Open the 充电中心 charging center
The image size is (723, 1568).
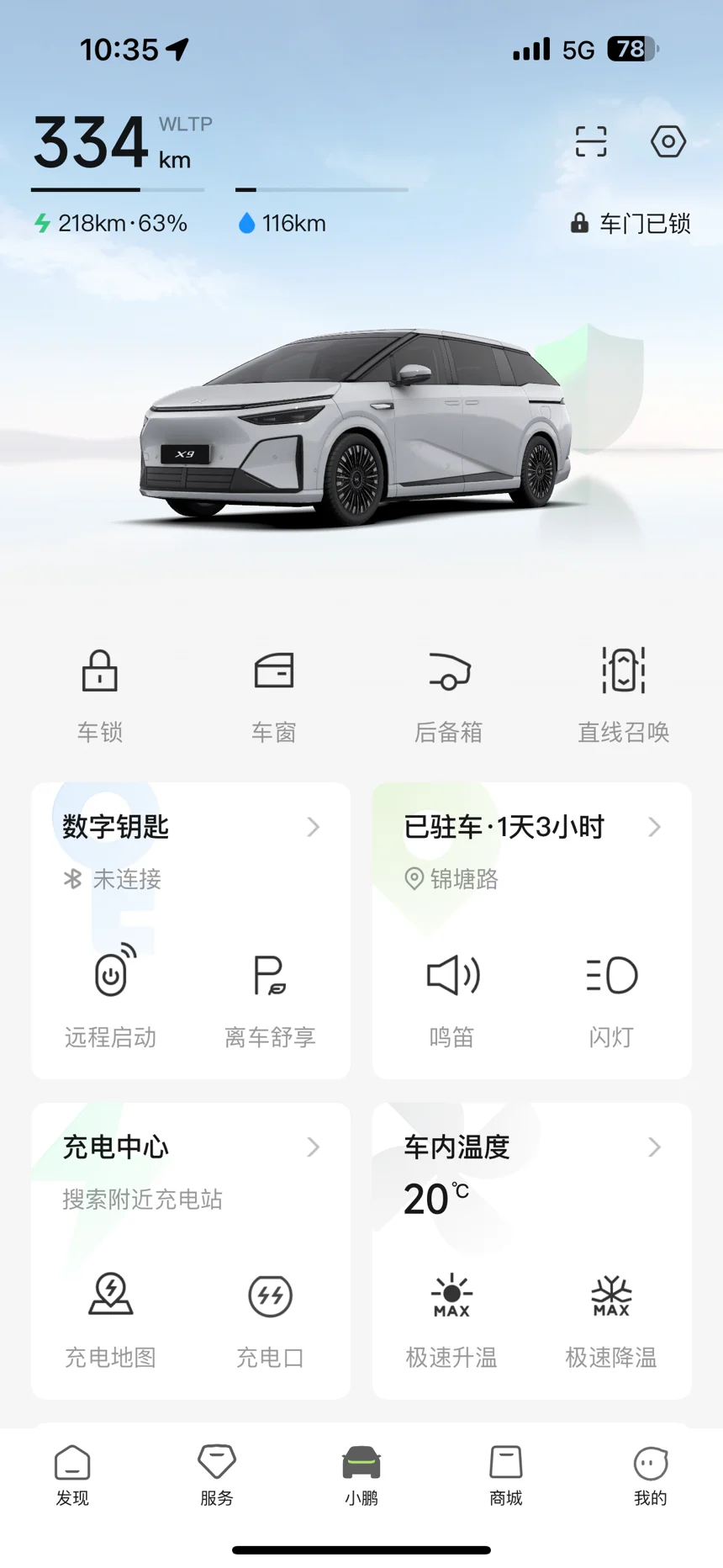(191, 1147)
